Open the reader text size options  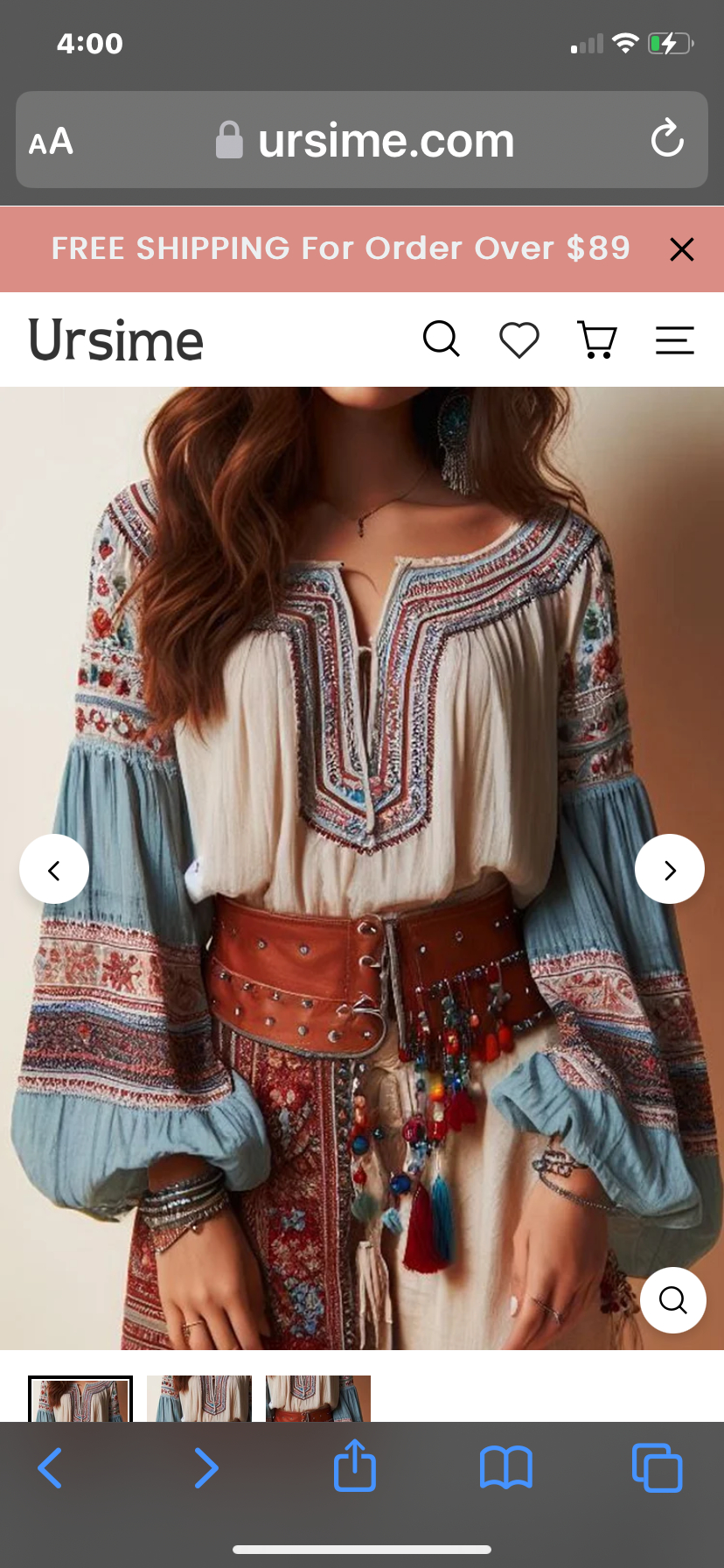pos(51,141)
